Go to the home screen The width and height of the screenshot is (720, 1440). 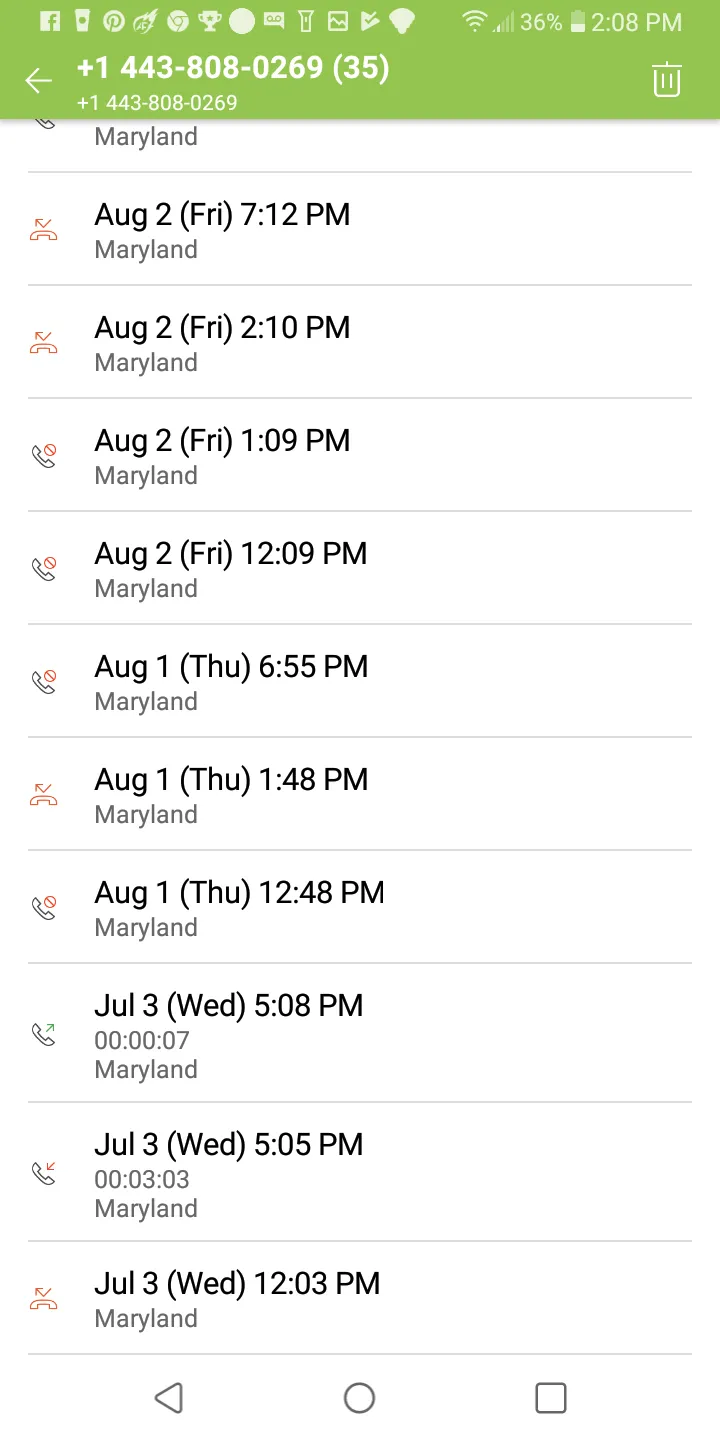[x=359, y=1397]
